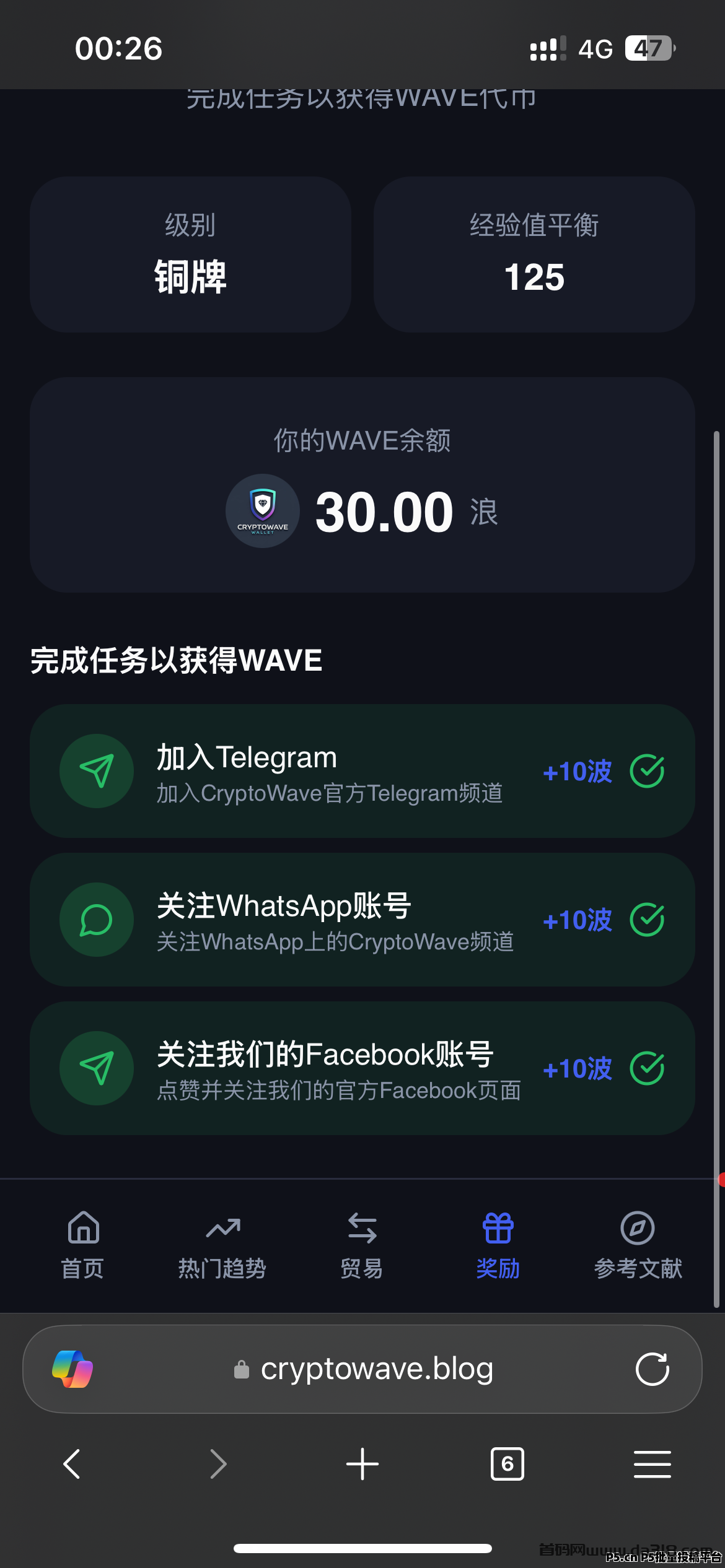Tap the battery indicator showing 47
The width and height of the screenshot is (725, 1568).
[648, 48]
